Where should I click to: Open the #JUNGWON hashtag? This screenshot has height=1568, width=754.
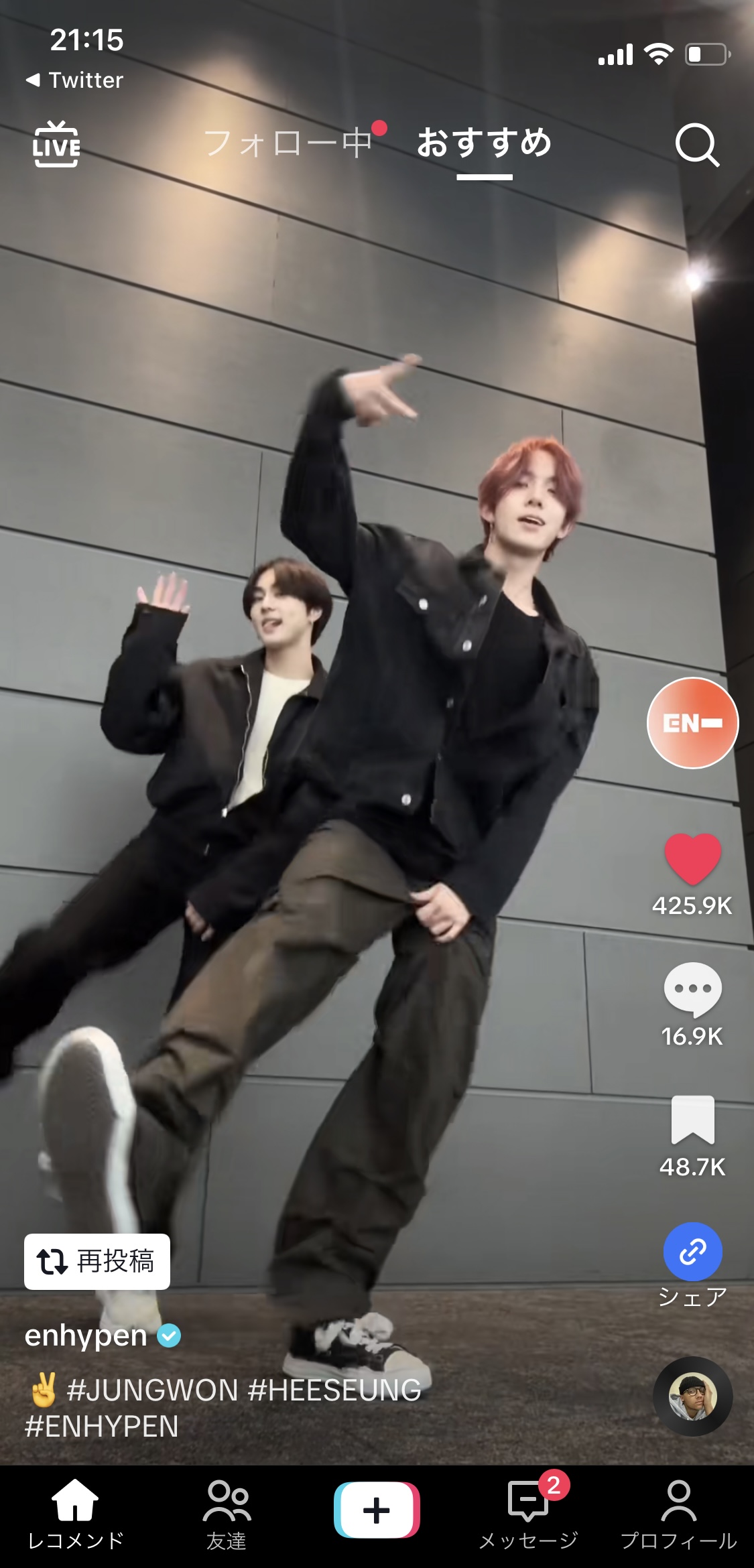click(x=153, y=1390)
